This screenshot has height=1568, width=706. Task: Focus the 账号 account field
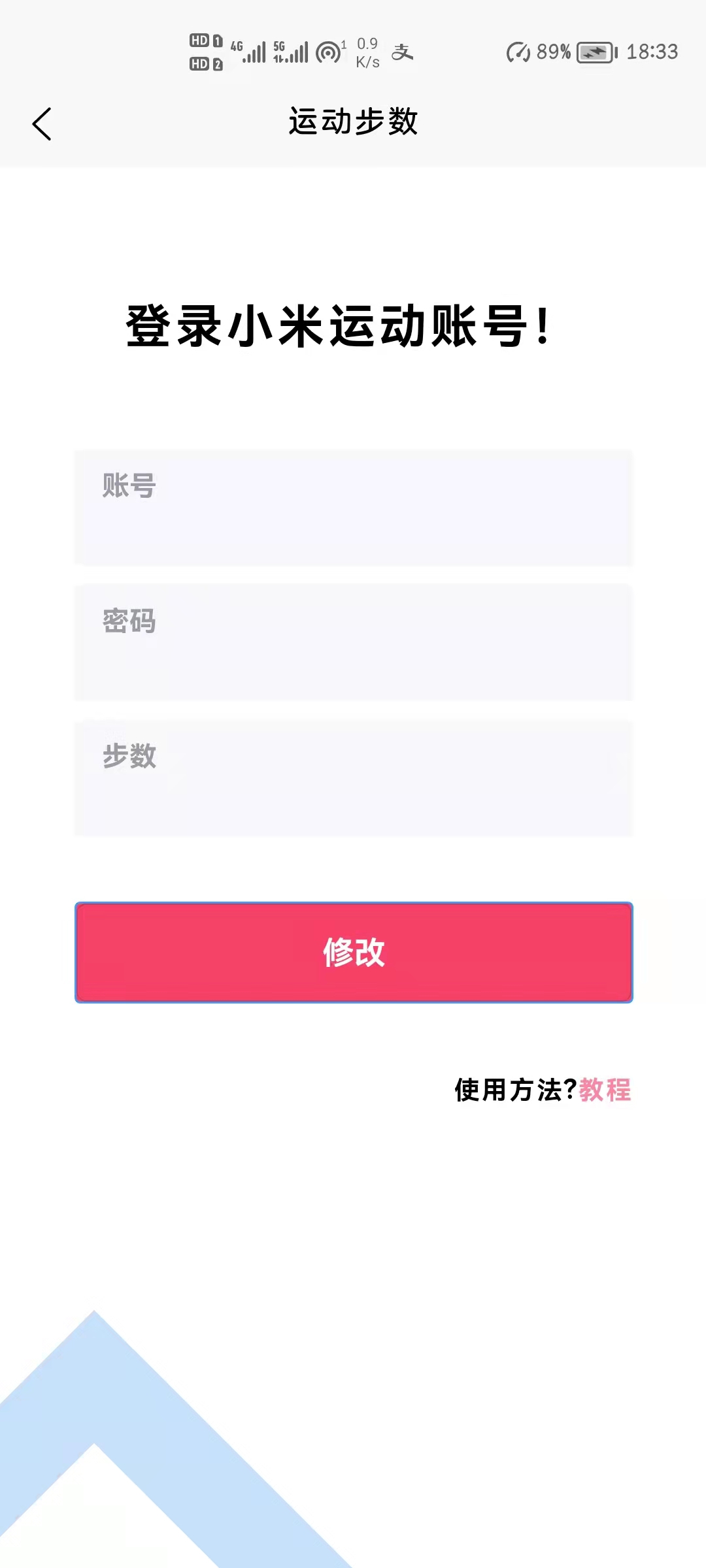coord(354,508)
